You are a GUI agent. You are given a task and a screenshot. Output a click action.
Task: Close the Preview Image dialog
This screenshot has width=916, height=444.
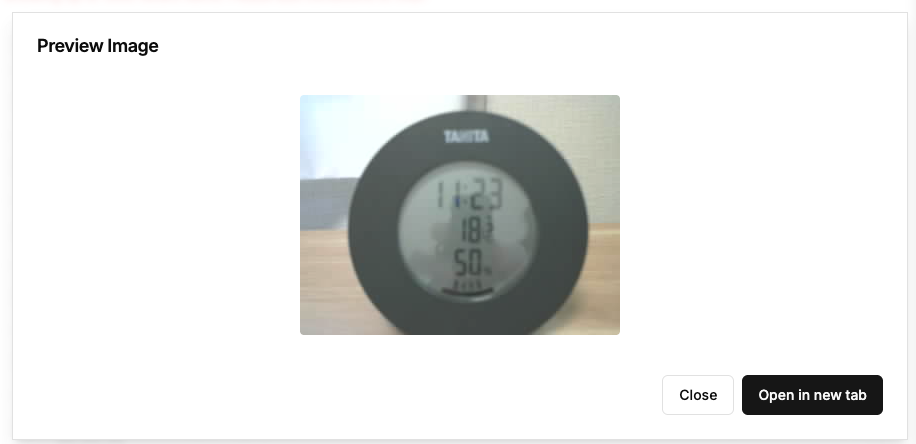(697, 395)
